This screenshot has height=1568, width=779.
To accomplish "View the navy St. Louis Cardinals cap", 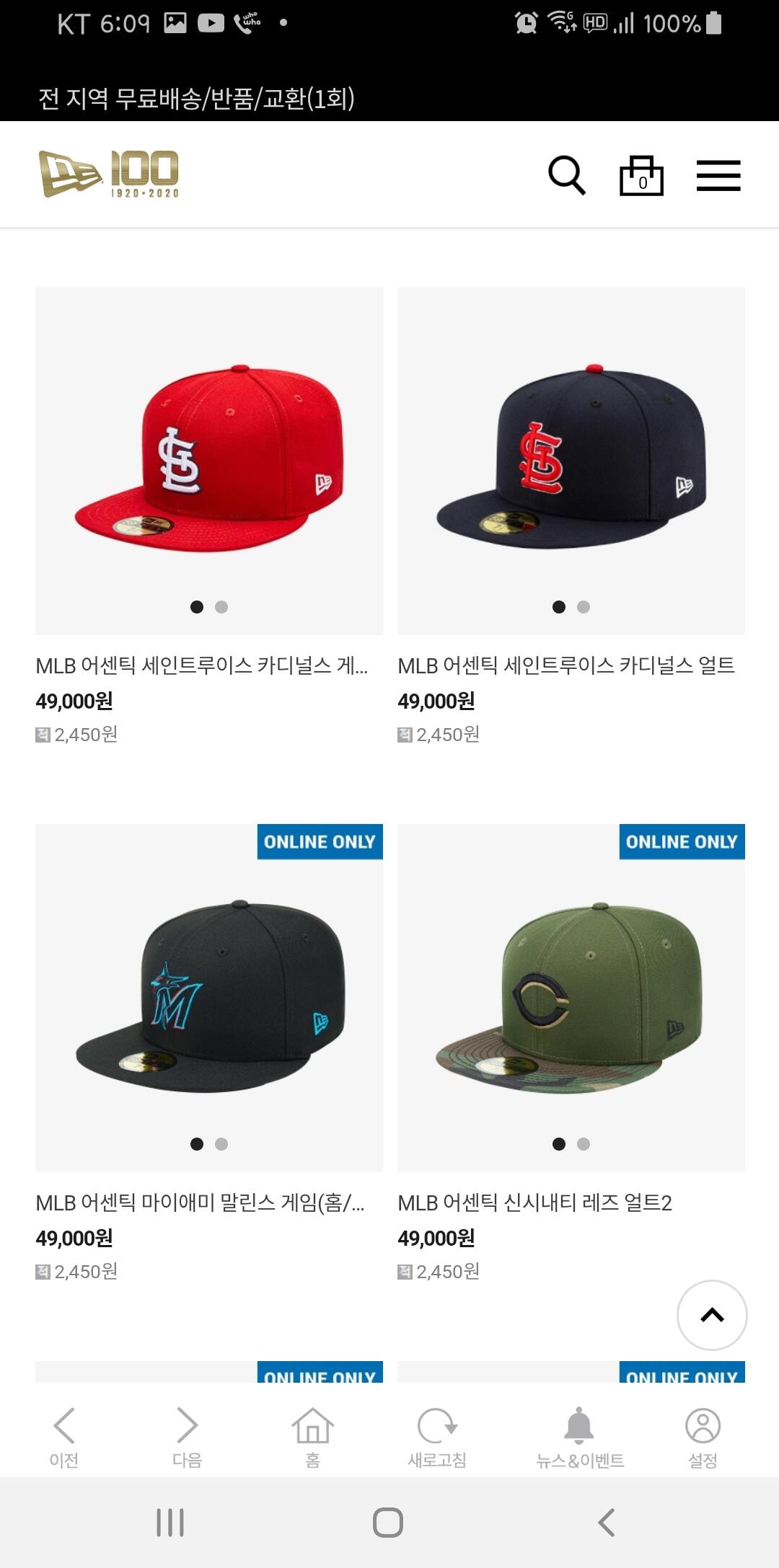I will [x=571, y=459].
